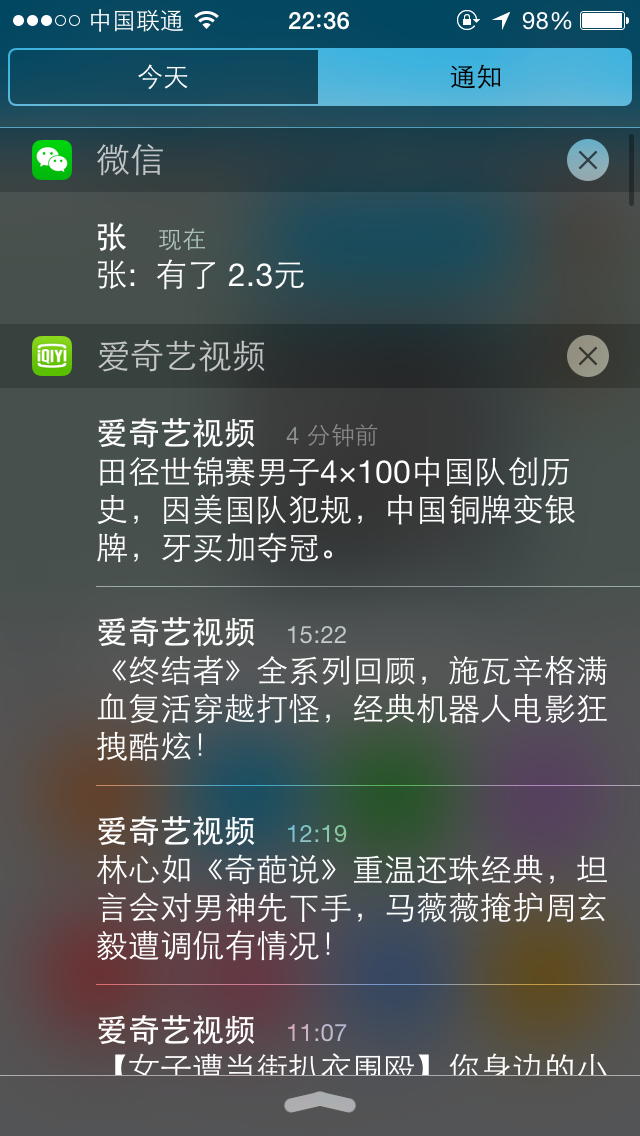Dismiss the 爱奇艺视频 notification group
Screen dimensions: 640x1136
pos(587,356)
